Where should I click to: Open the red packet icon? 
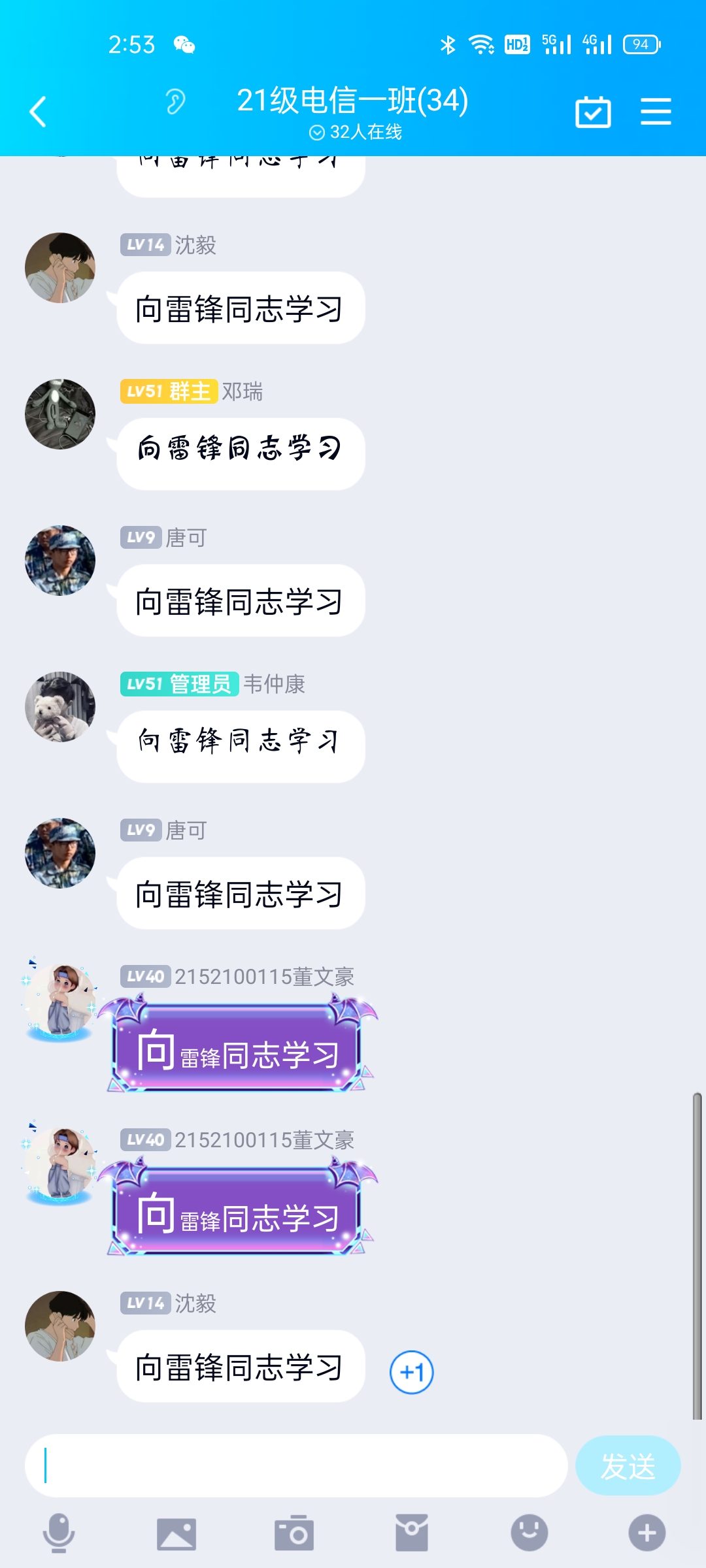(412, 1533)
